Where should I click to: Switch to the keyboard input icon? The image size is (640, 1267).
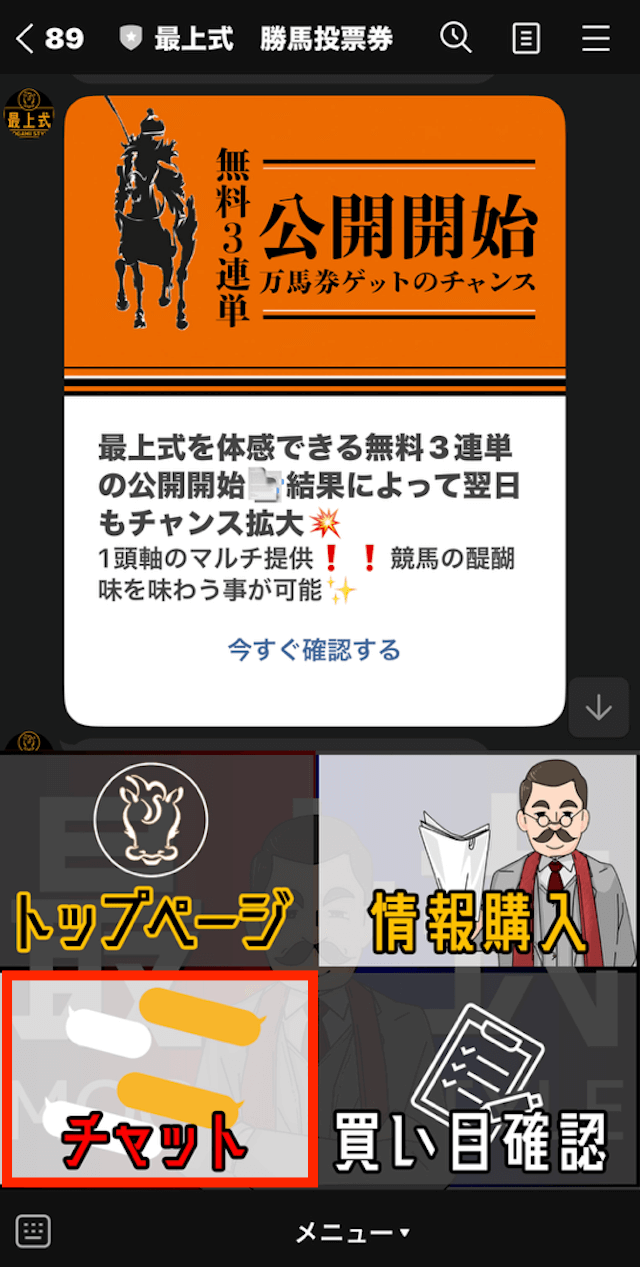34,1231
